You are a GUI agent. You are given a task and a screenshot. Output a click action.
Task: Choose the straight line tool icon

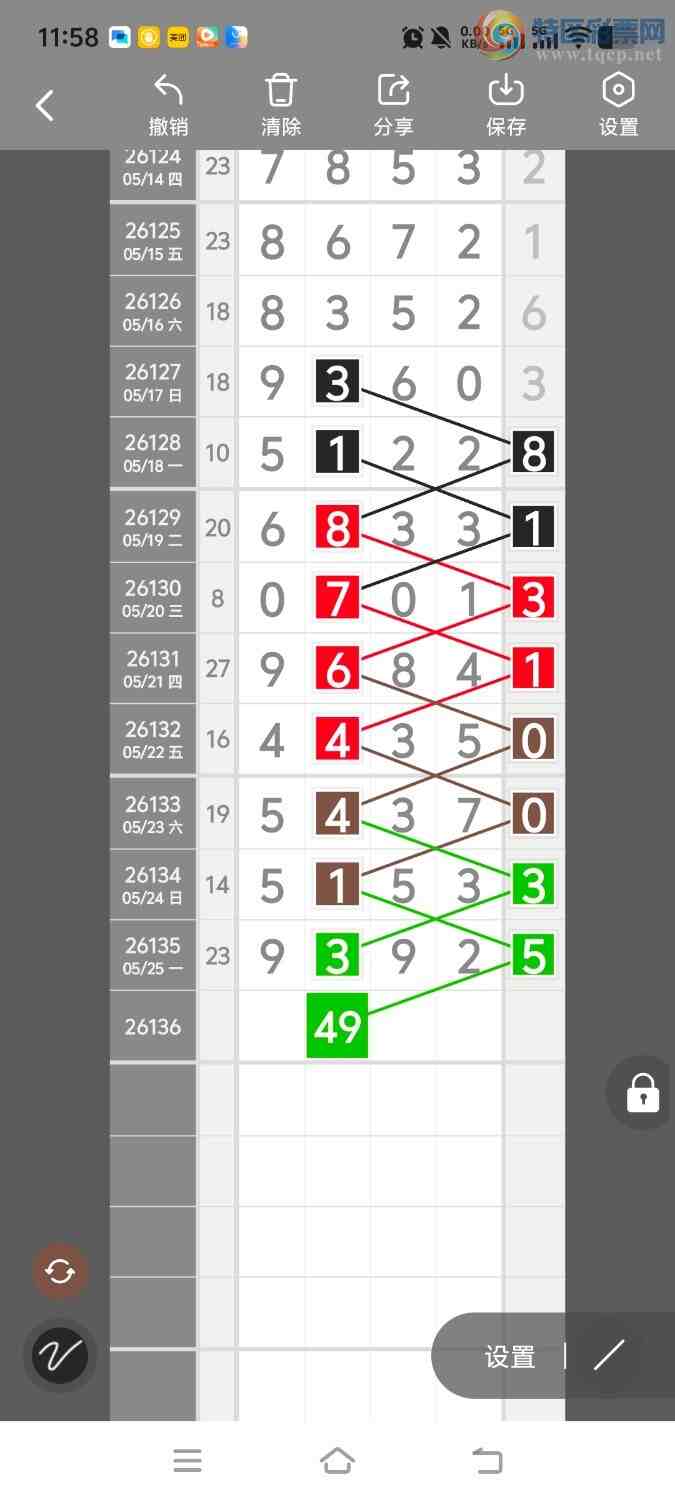(609, 1355)
